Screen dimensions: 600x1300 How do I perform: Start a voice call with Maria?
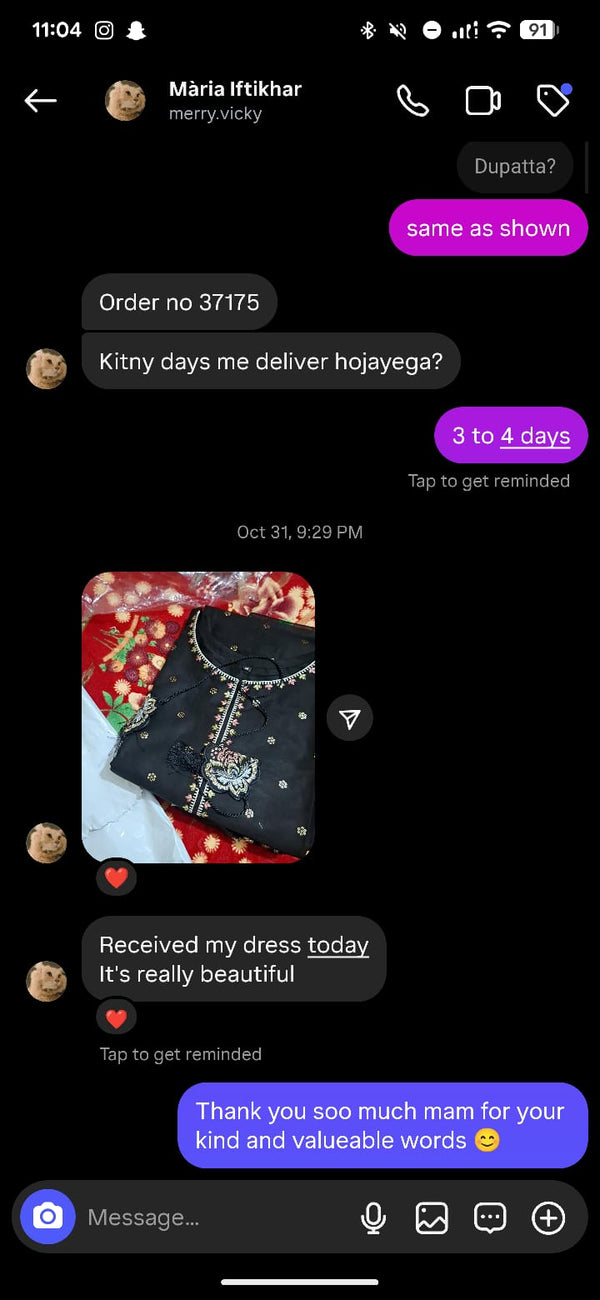pos(412,100)
